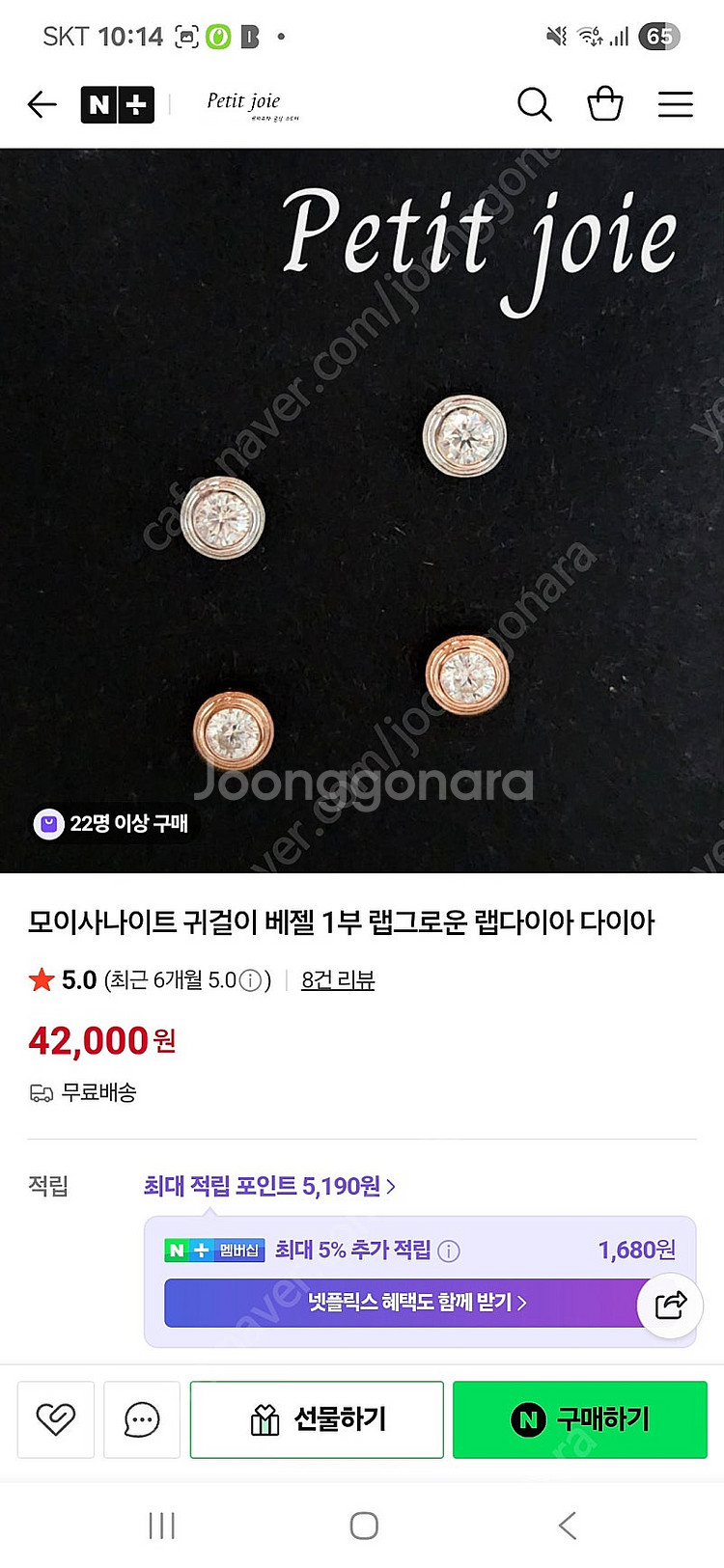This screenshot has width=724, height=1568.
Task: Show info for 최대 5% 추가 적립
Action: point(449,1252)
